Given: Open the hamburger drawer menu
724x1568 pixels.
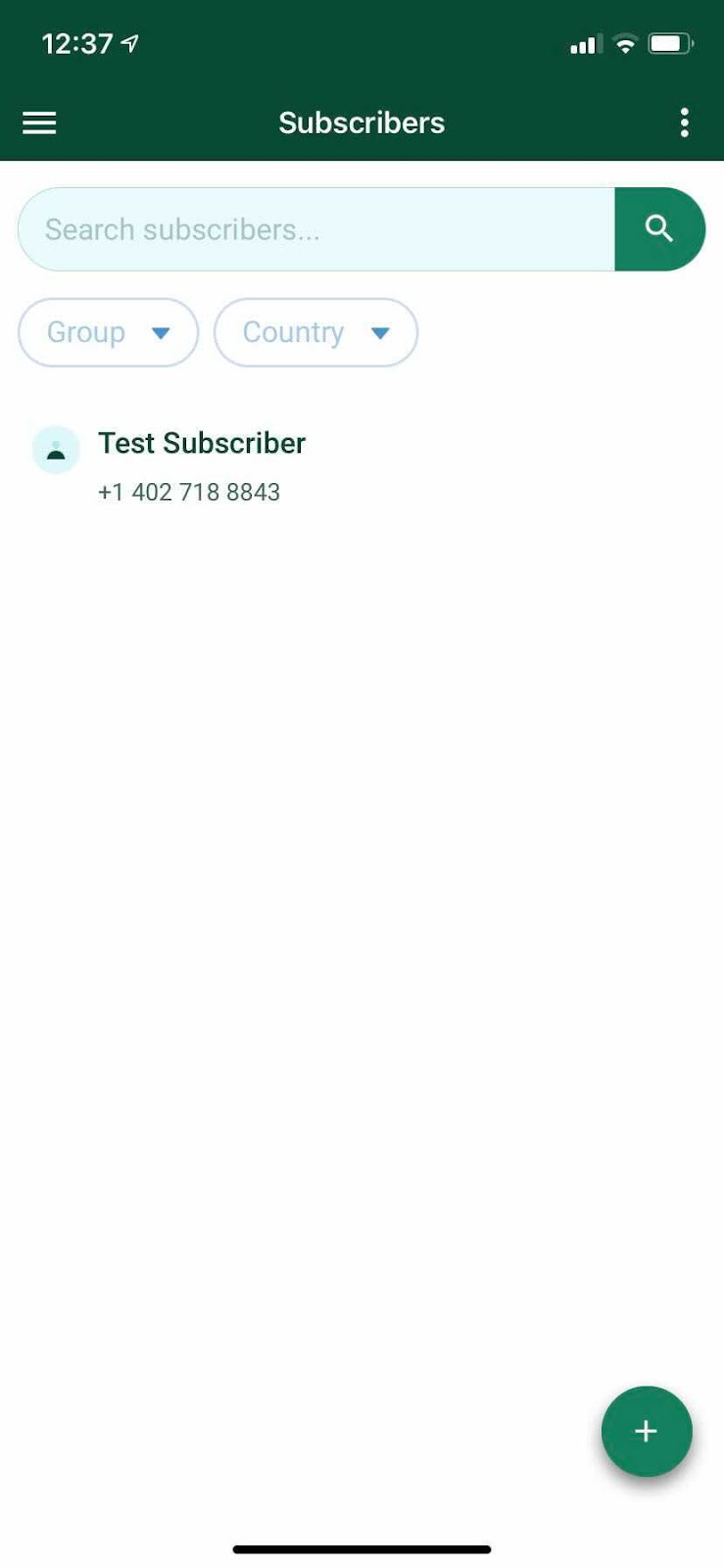Looking at the screenshot, I should tap(39, 122).
